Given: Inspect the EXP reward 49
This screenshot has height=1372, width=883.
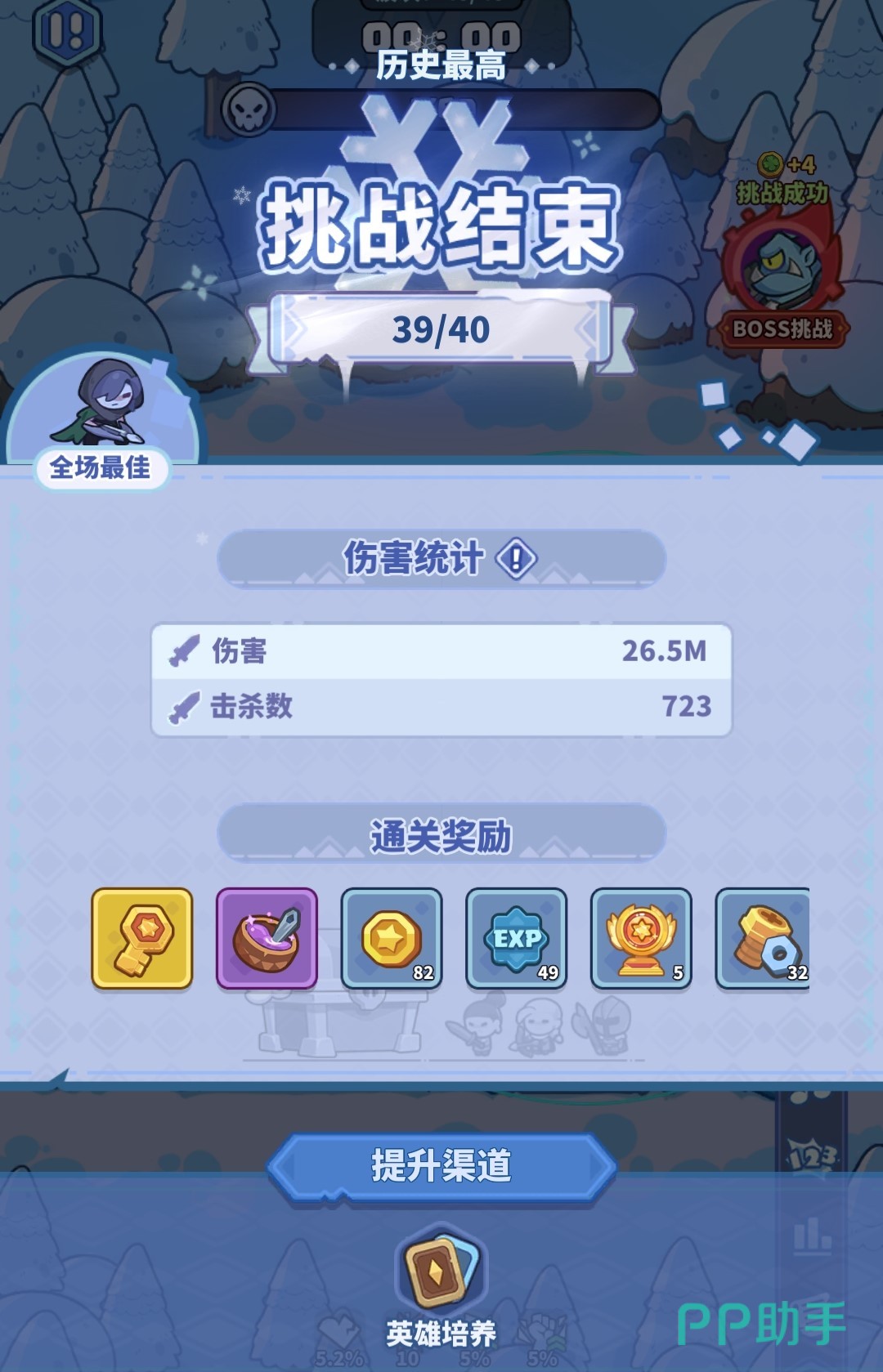Looking at the screenshot, I should tap(516, 938).
